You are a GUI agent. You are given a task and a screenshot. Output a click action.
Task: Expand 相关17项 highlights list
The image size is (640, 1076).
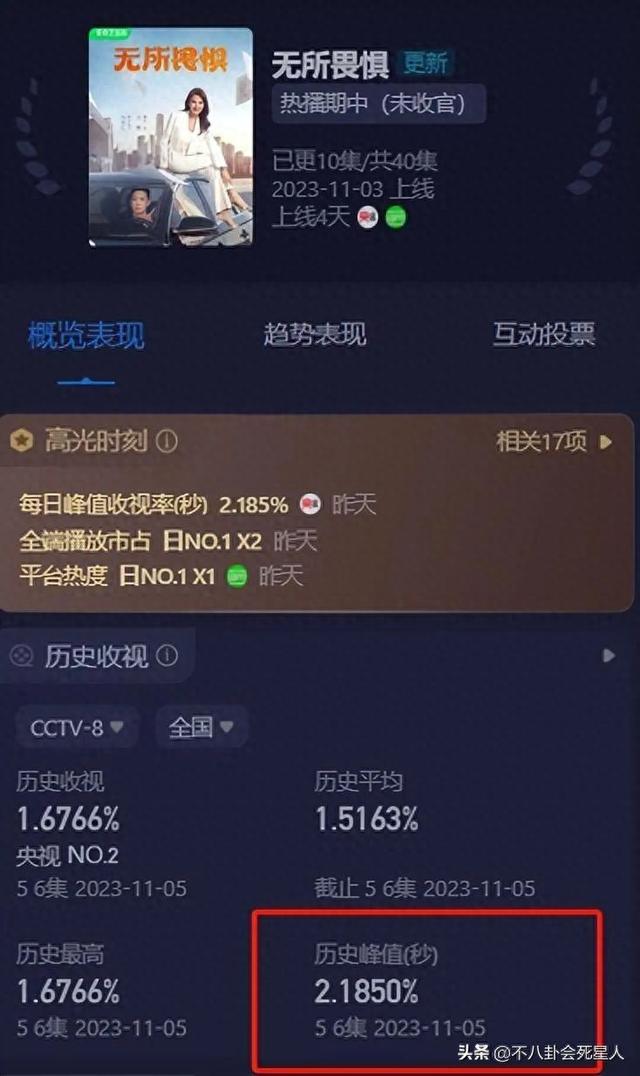[555, 441]
